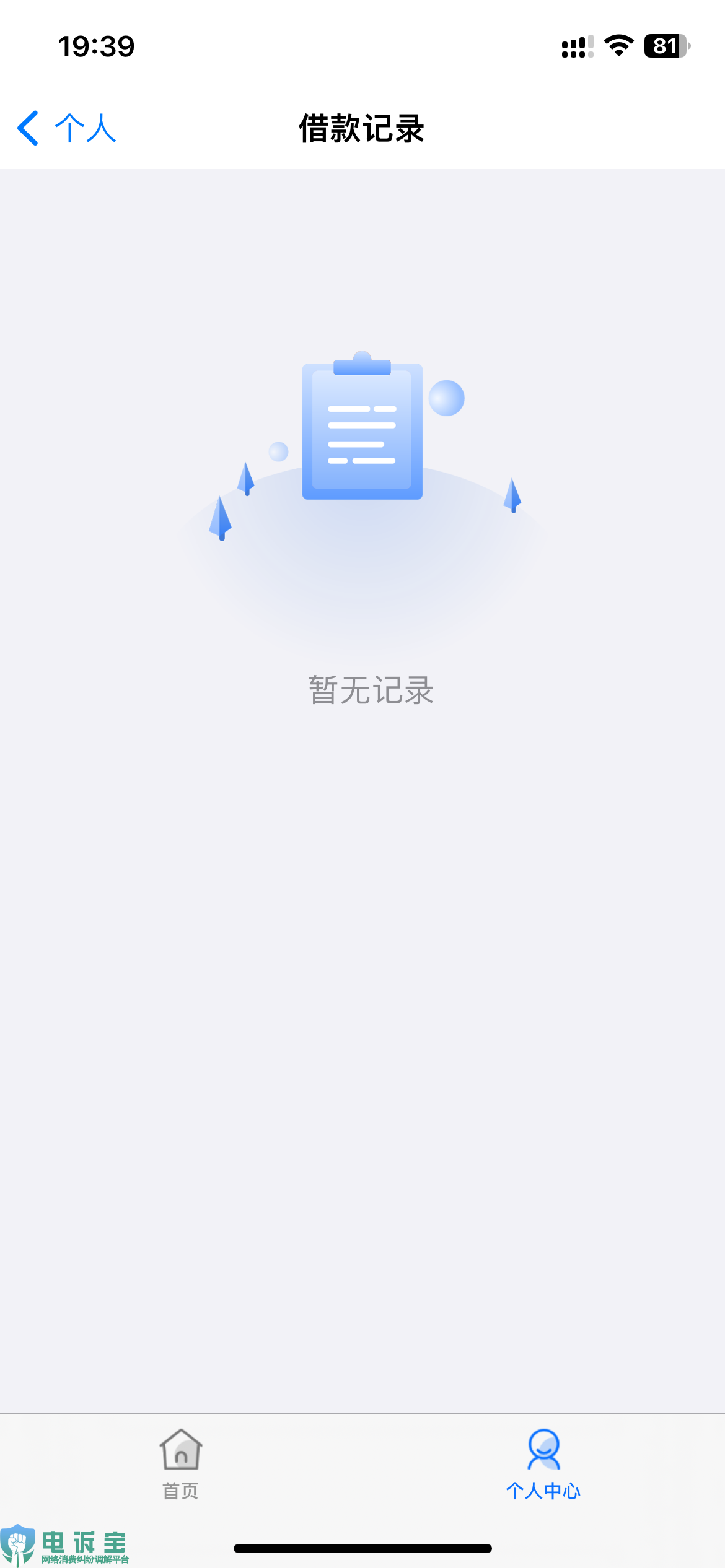Switch to the 首页 tab
The width and height of the screenshot is (725, 1568).
coord(180,1463)
